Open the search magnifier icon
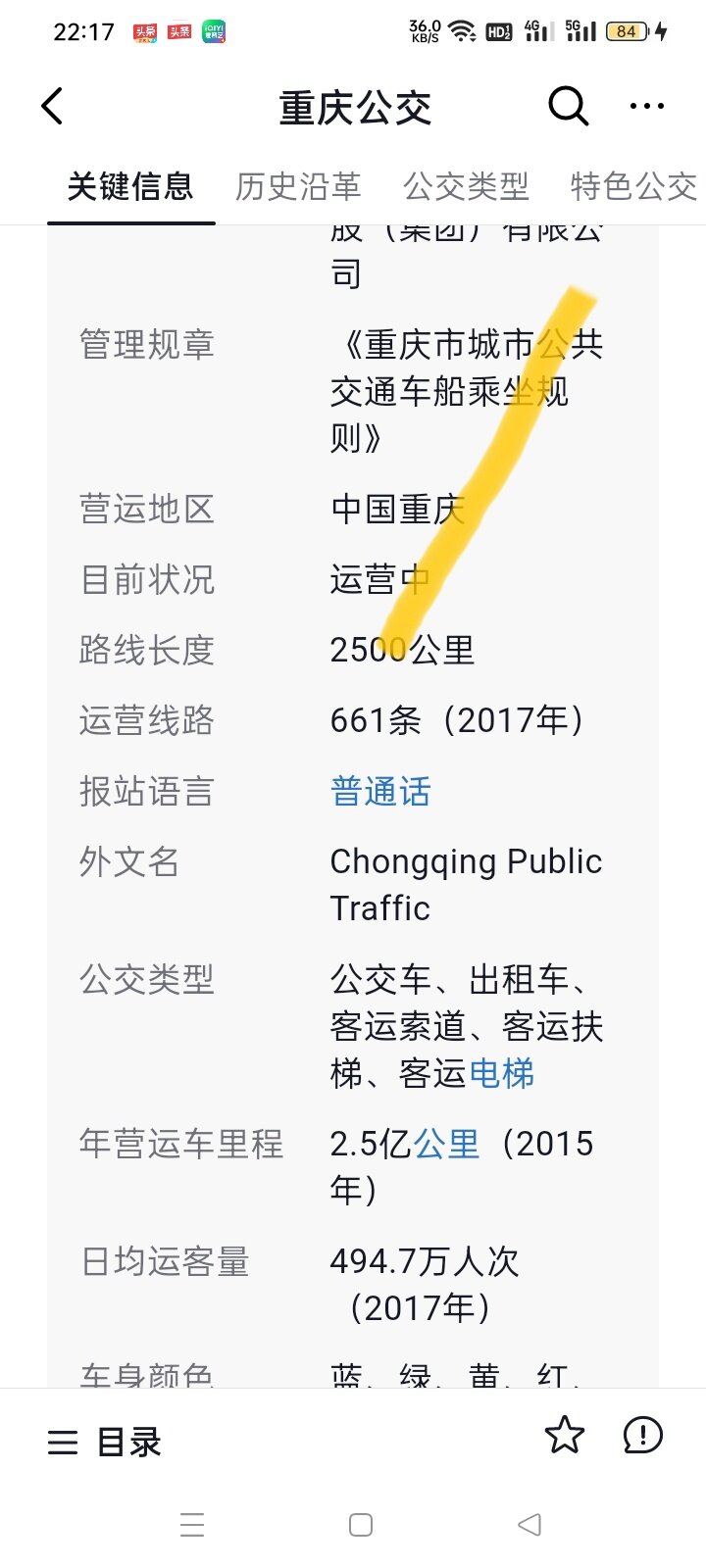 point(568,106)
